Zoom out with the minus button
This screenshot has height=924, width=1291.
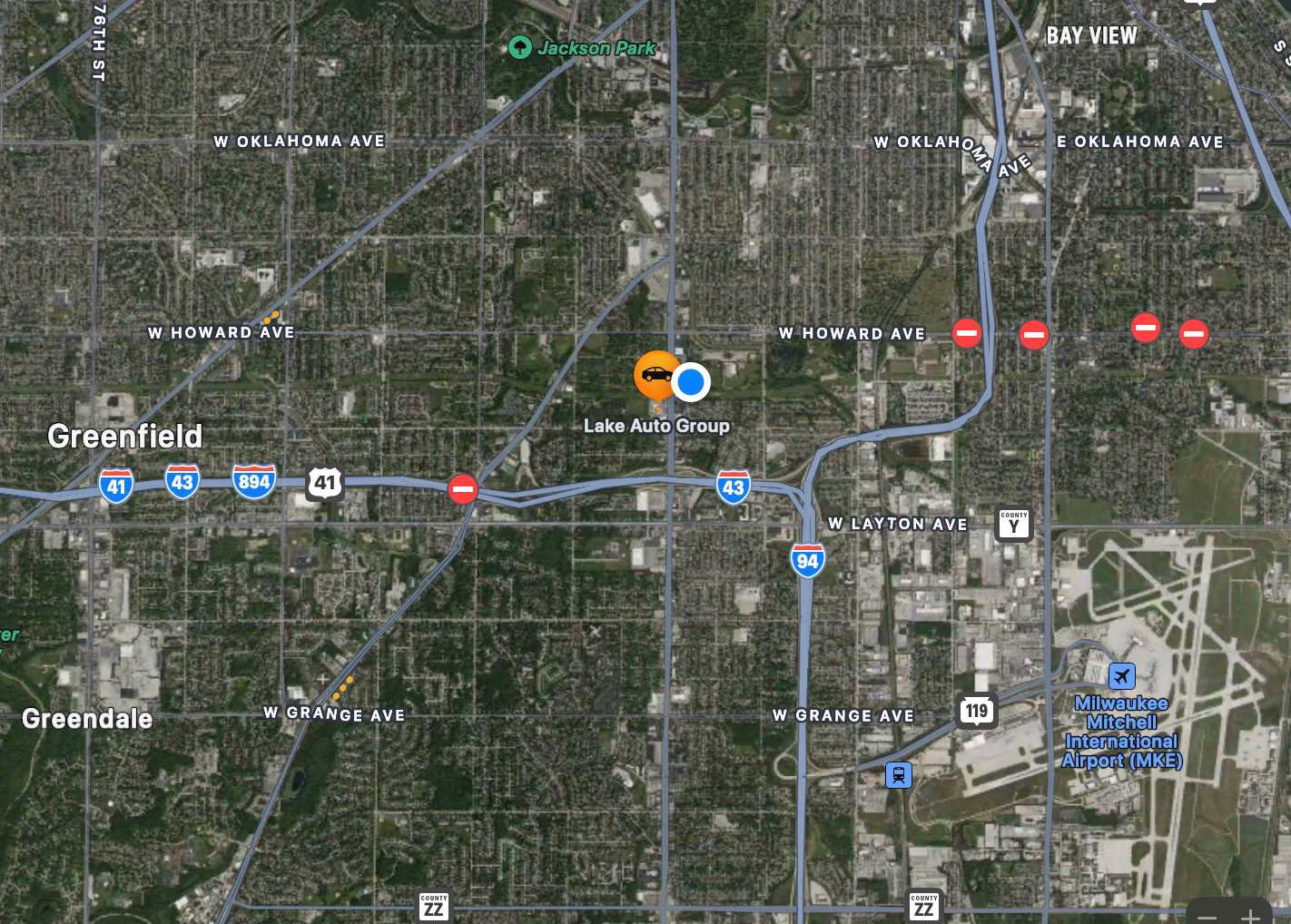(x=1208, y=916)
